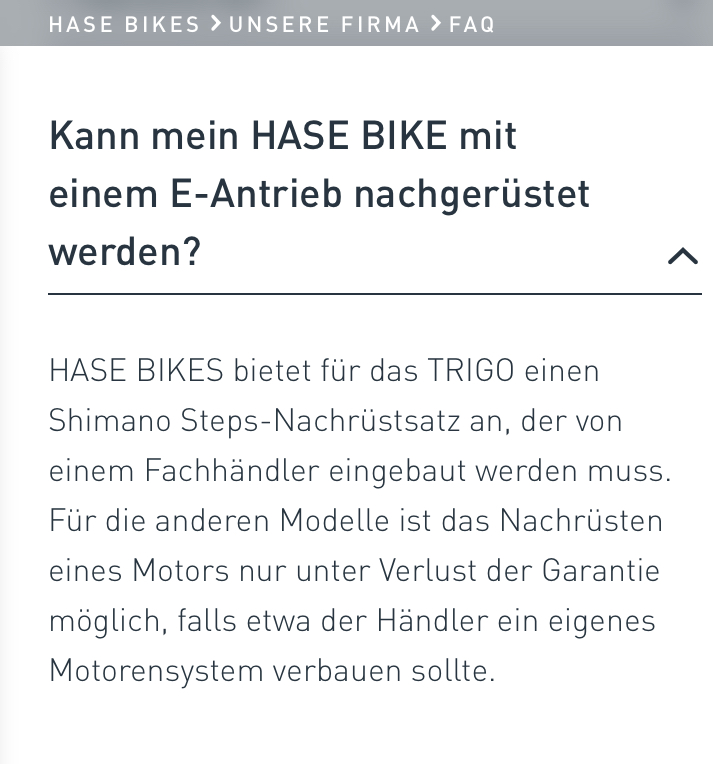Go to HASE BIKES breadcrumb link
The image size is (713, 764).
click(x=124, y=24)
